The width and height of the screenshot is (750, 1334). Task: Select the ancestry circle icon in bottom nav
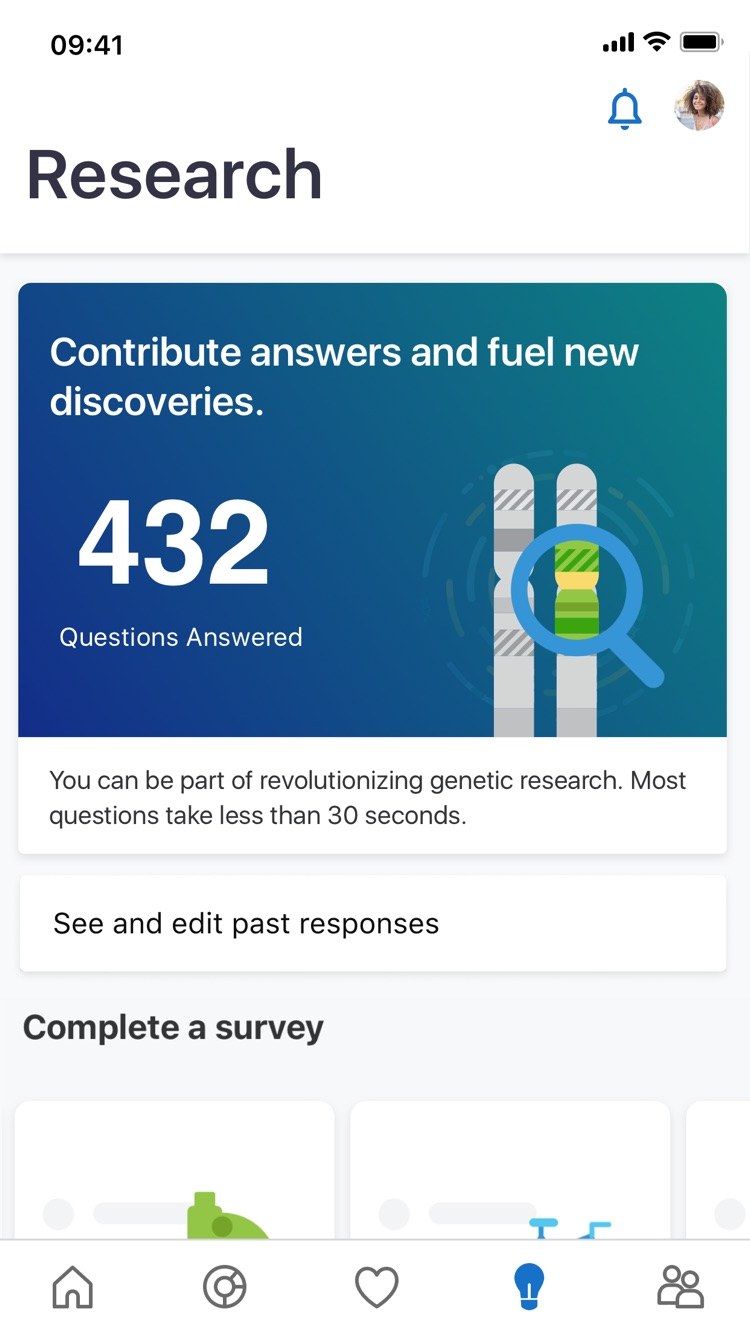[224, 1287]
